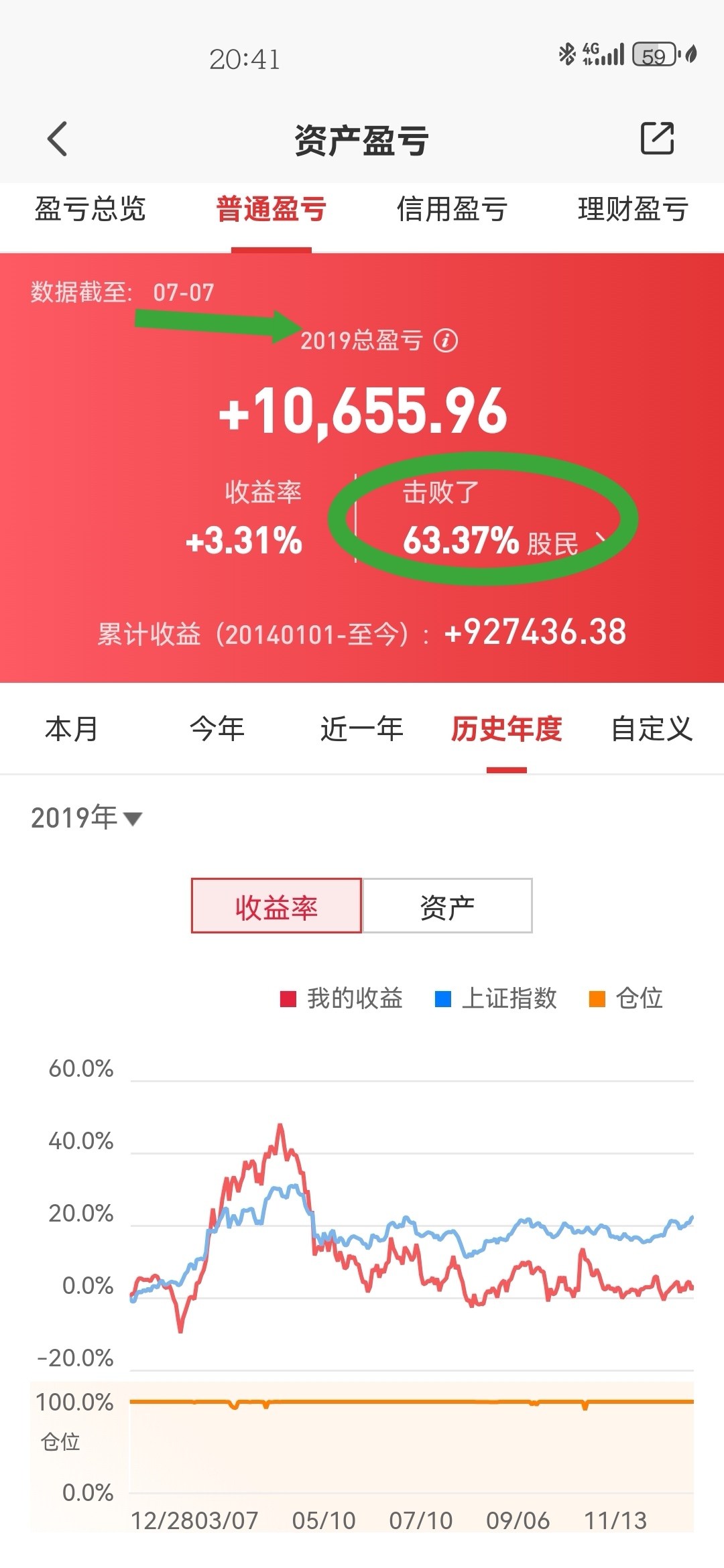Tap info icon next to 2019总盈亏
Image resolution: width=724 pixels, height=1568 pixels.
(x=446, y=340)
